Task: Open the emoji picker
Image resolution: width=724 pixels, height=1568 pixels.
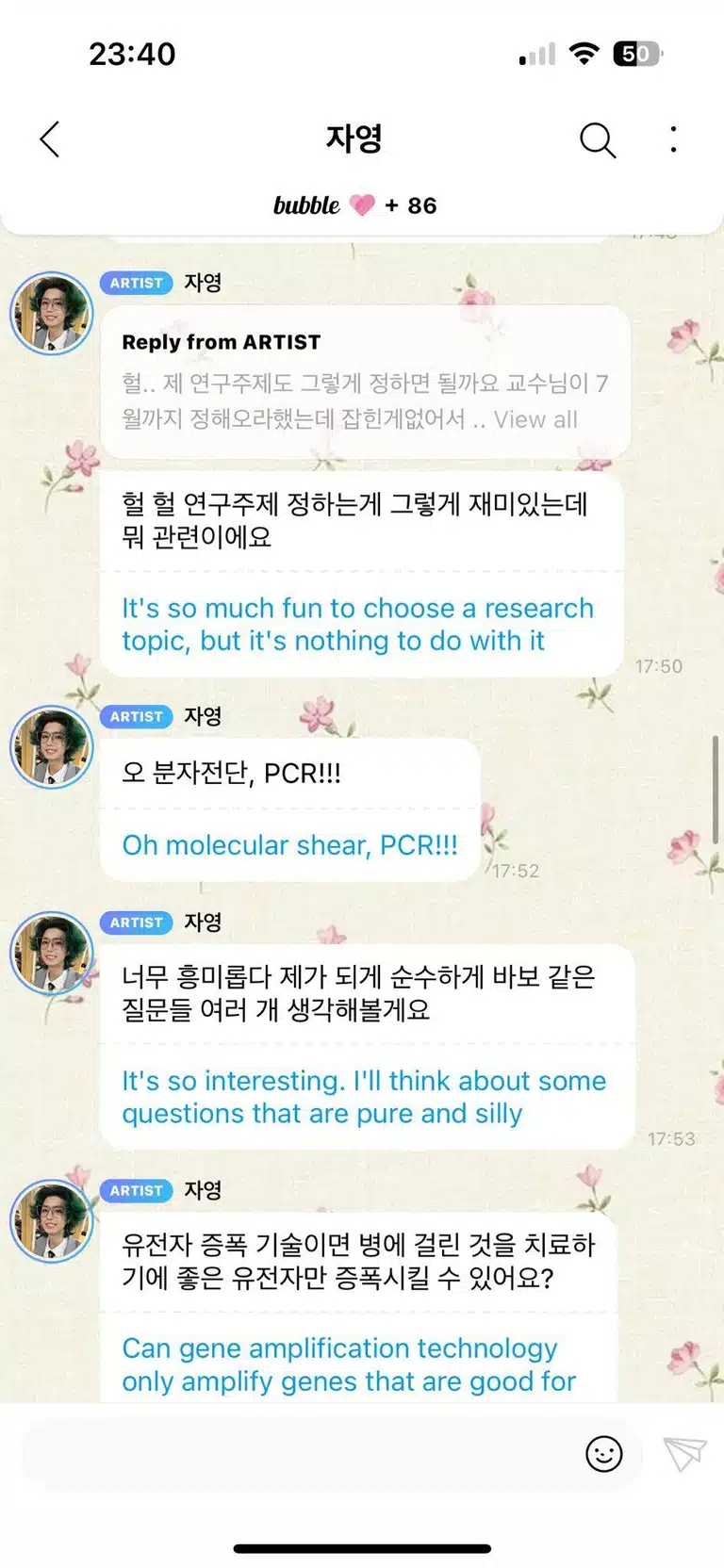Action: click(x=604, y=1454)
